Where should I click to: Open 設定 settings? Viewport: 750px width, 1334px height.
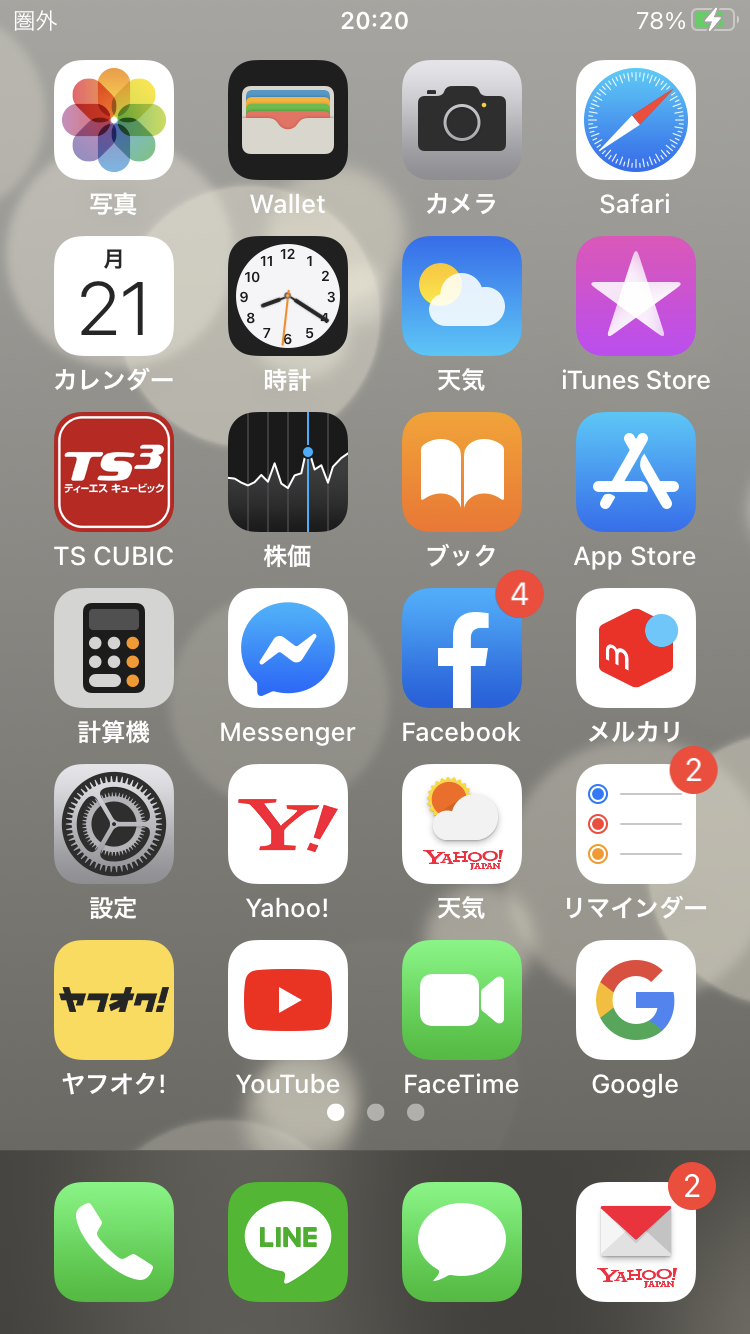tap(114, 824)
